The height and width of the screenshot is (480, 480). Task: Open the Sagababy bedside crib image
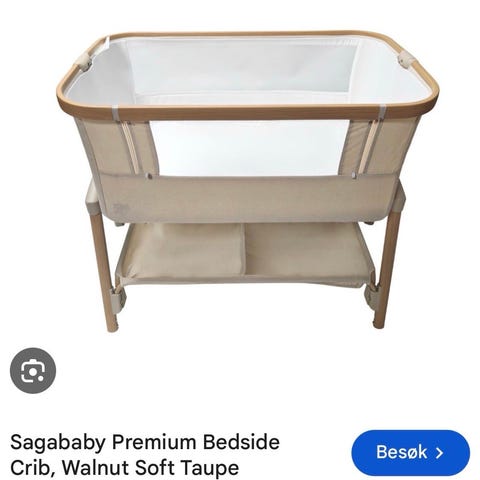click(x=247, y=181)
